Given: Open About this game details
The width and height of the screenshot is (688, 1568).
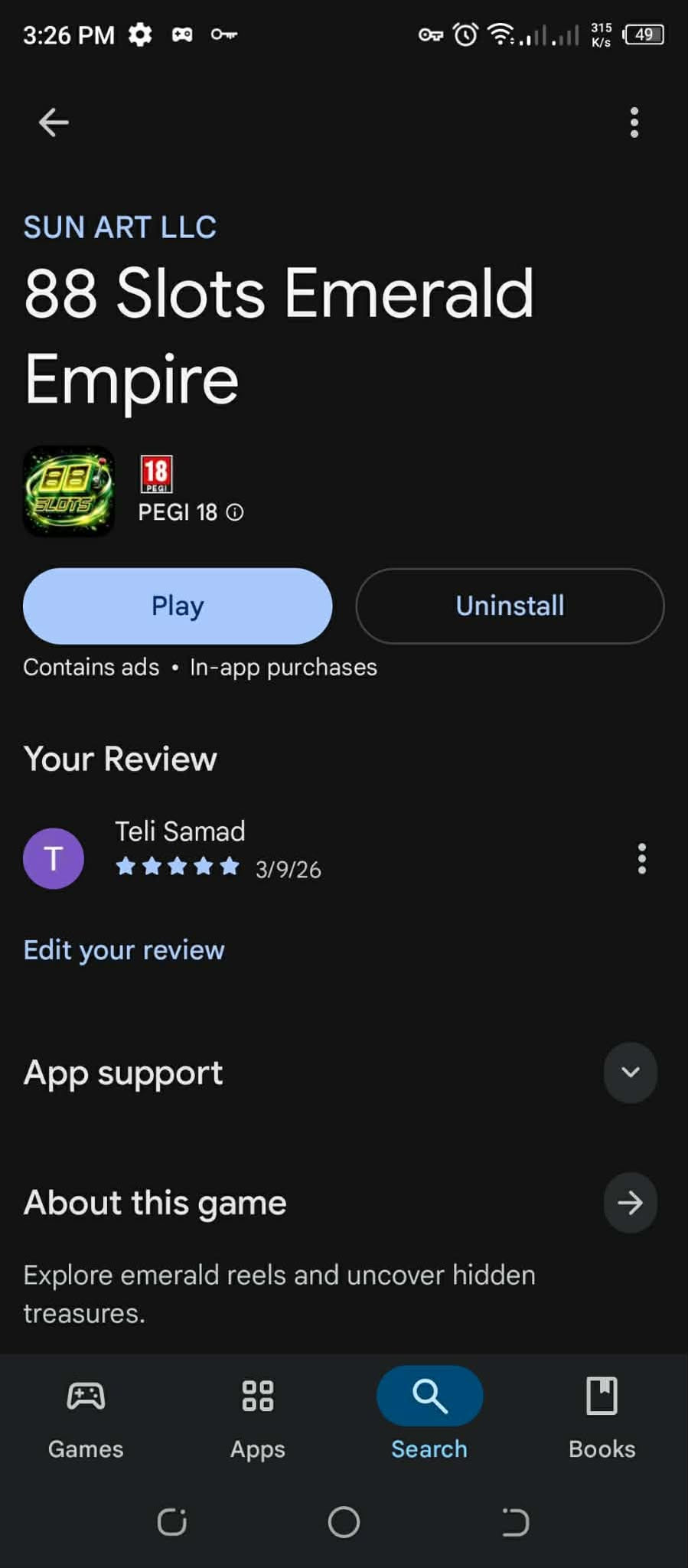Looking at the screenshot, I should (630, 1203).
